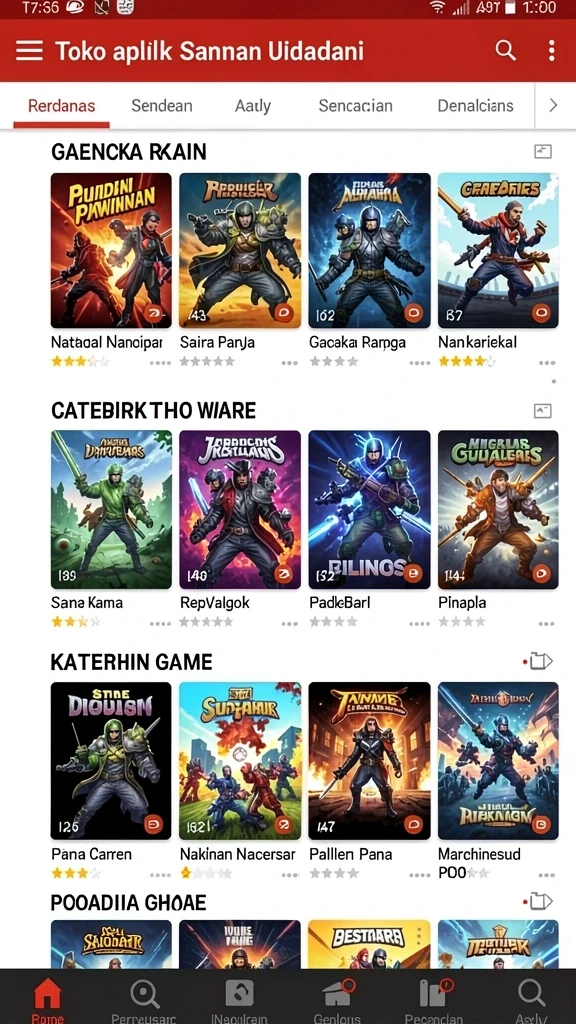Open the hamburger drawer menu
576x1024 pixels.
(x=29, y=50)
